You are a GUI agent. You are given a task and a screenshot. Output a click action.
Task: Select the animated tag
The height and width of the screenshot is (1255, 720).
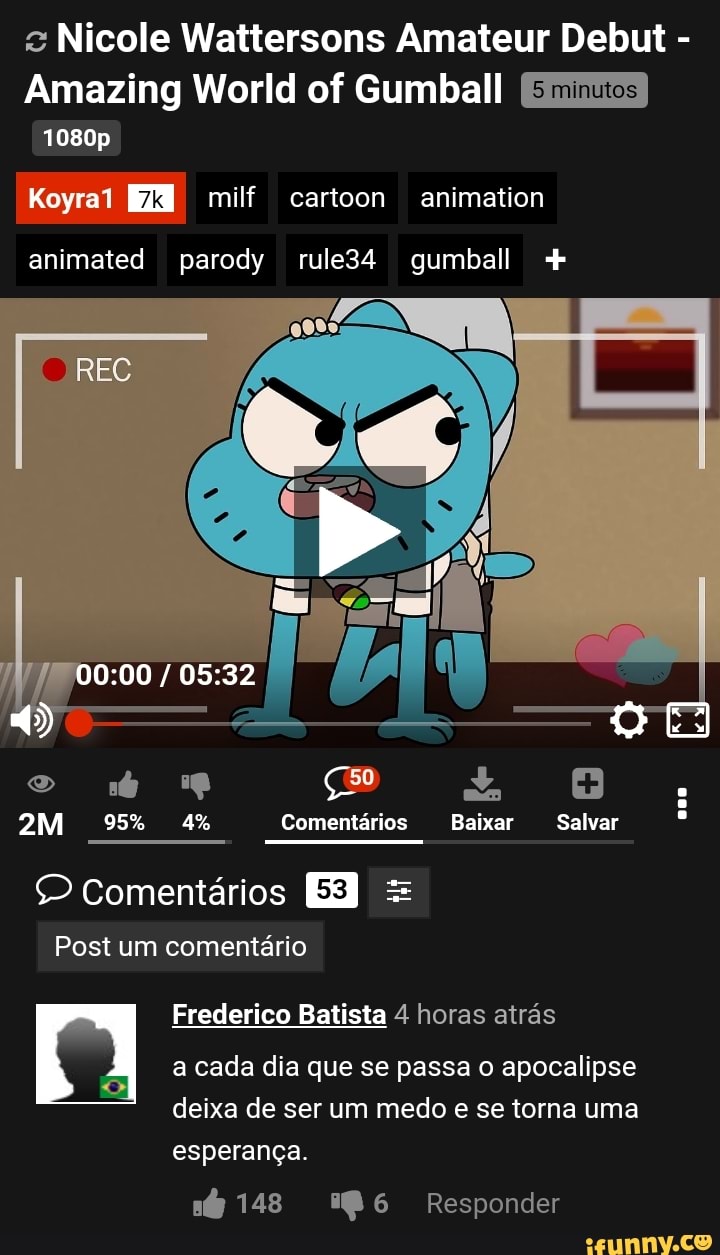86,260
